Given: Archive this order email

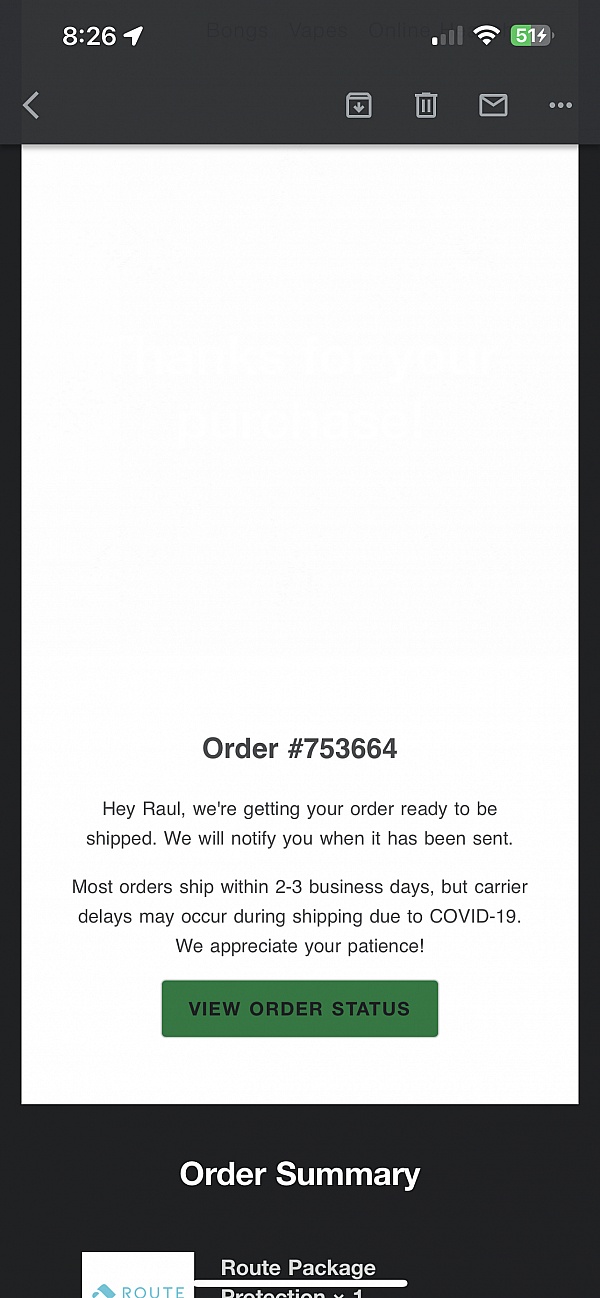Looking at the screenshot, I should [x=359, y=105].
